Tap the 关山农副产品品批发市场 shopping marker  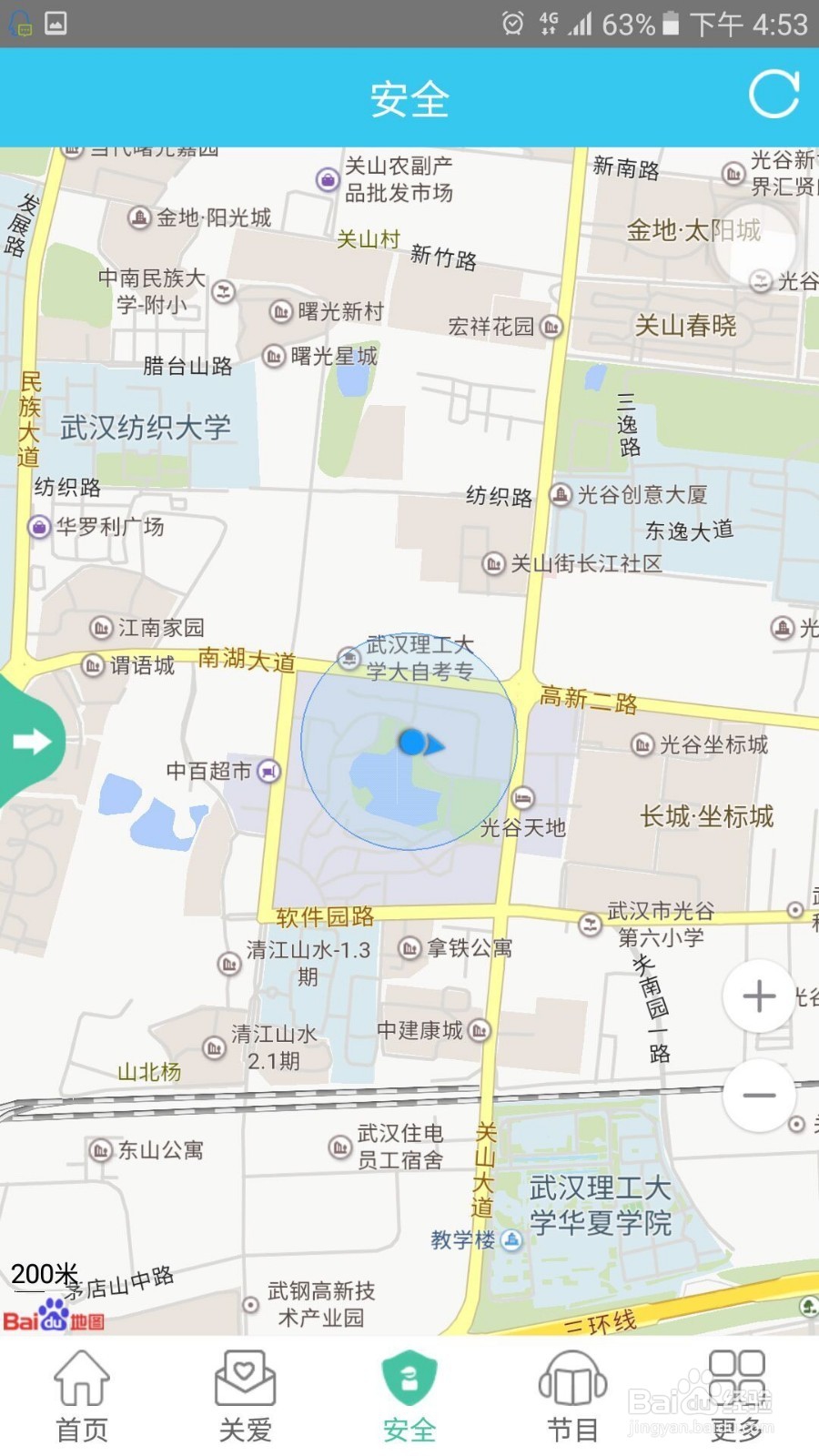point(326,178)
